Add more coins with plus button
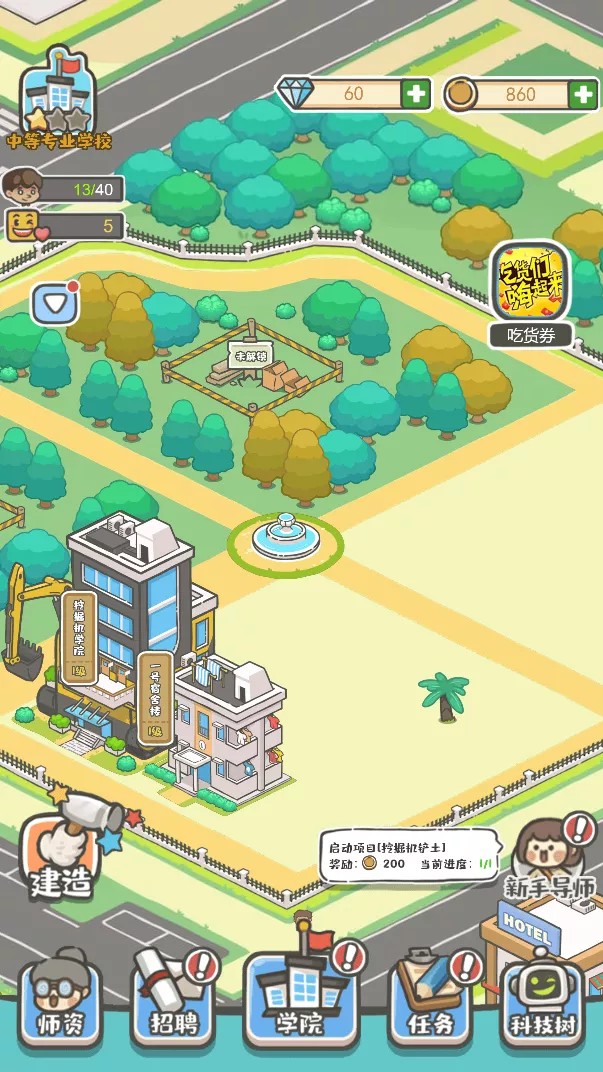The height and width of the screenshot is (1072, 603). pyautogui.click(x=583, y=94)
